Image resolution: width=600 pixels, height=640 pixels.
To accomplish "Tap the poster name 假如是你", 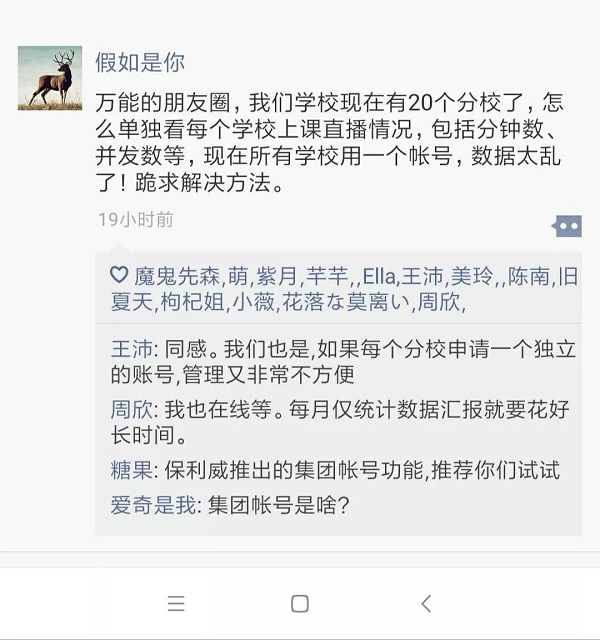I will (140, 62).
